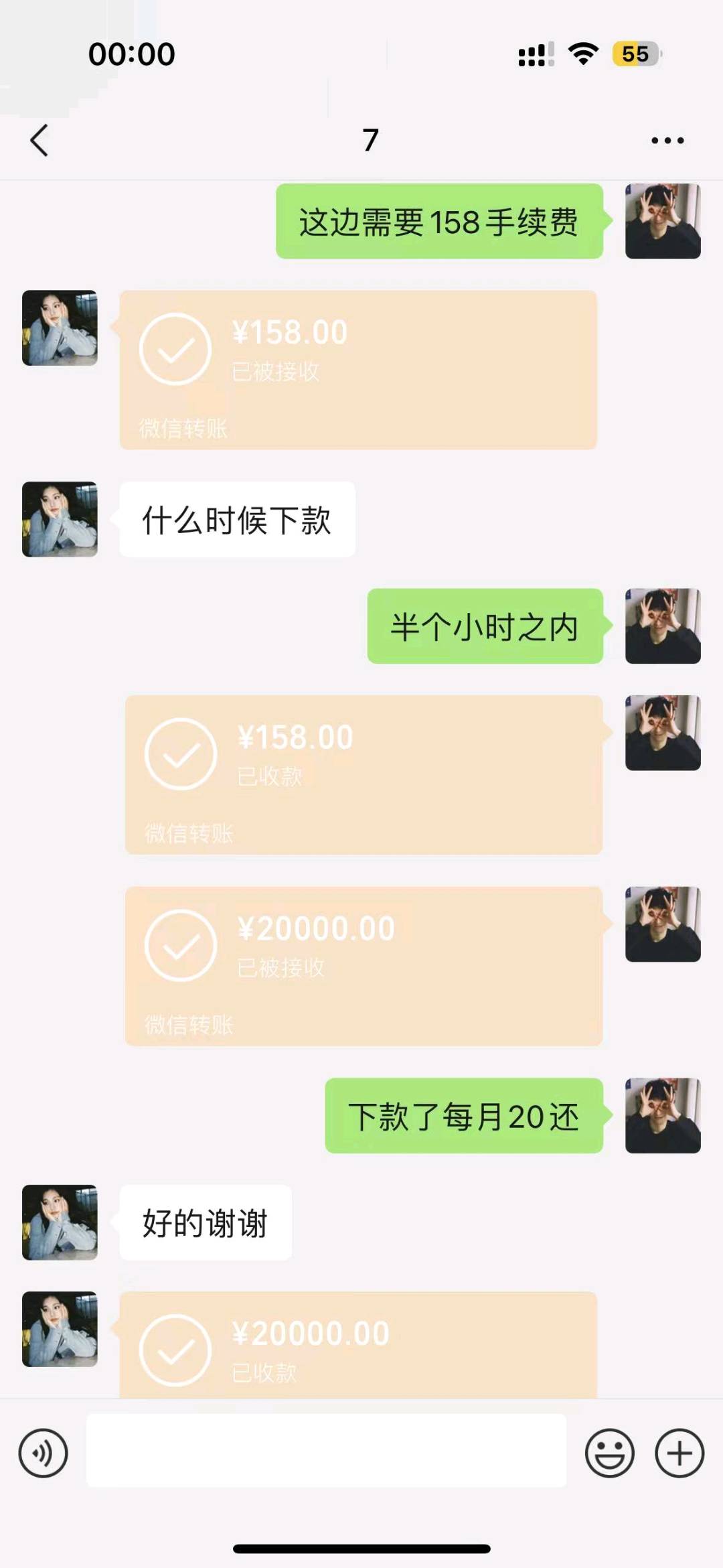View contact's avatar beside 什么时候下款
Screen dimensions: 723x1568
[60, 519]
